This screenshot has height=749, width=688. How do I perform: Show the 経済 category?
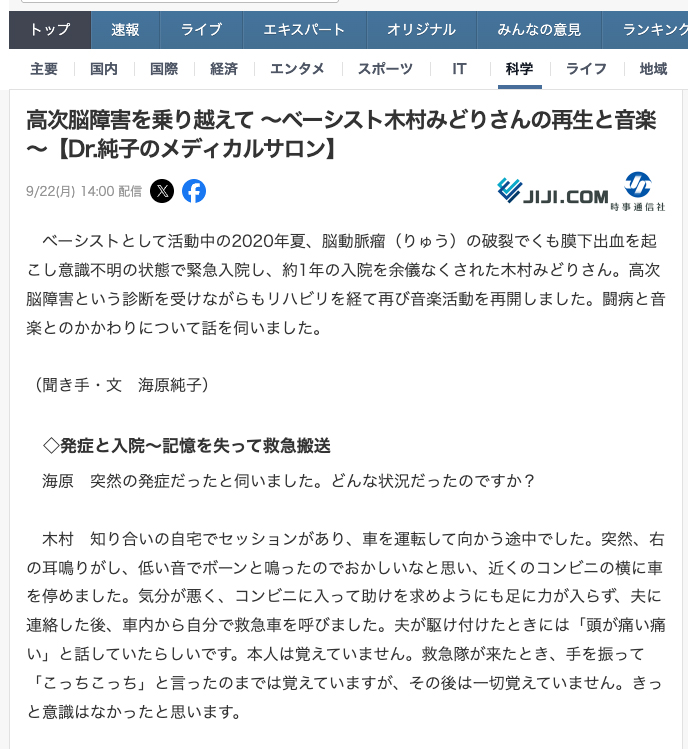(224, 69)
